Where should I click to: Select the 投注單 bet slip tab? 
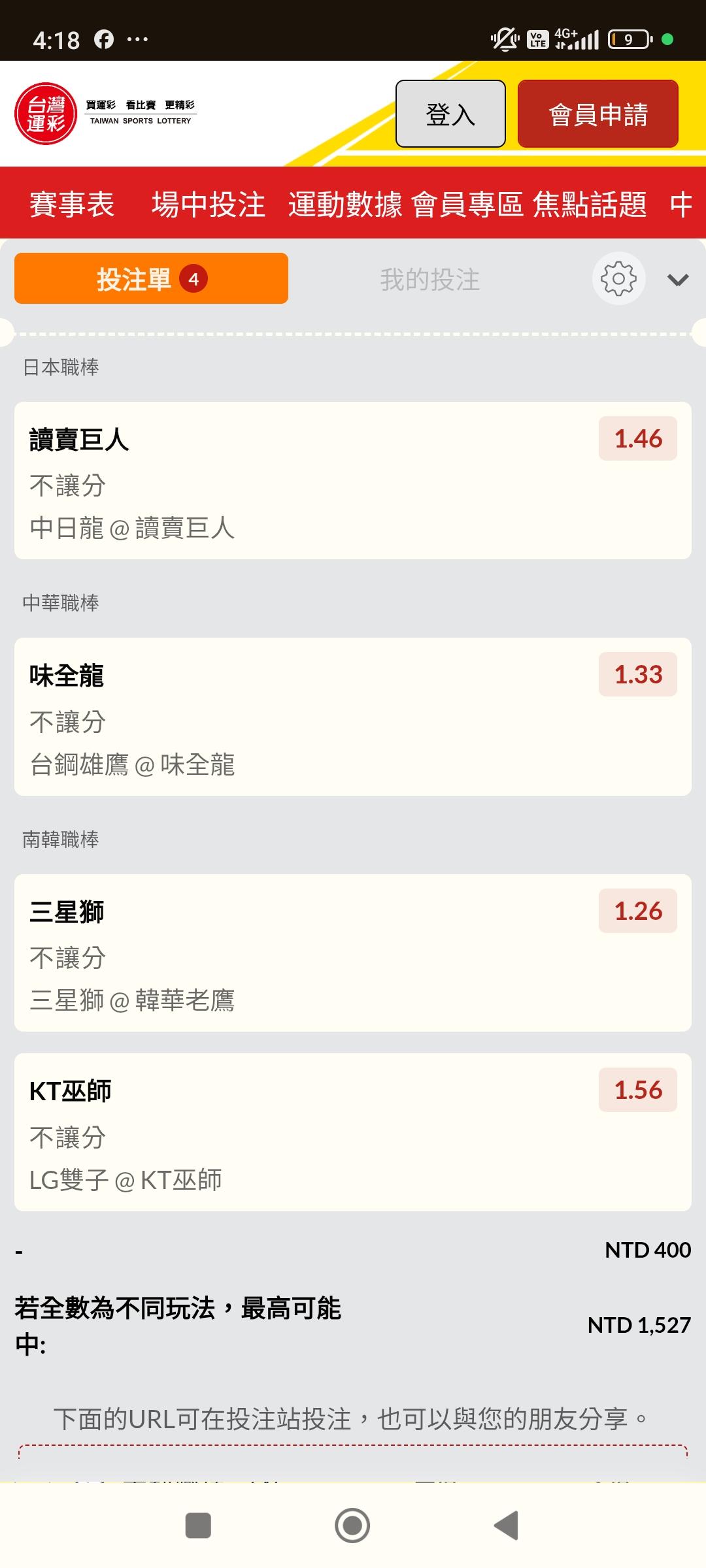click(x=151, y=278)
